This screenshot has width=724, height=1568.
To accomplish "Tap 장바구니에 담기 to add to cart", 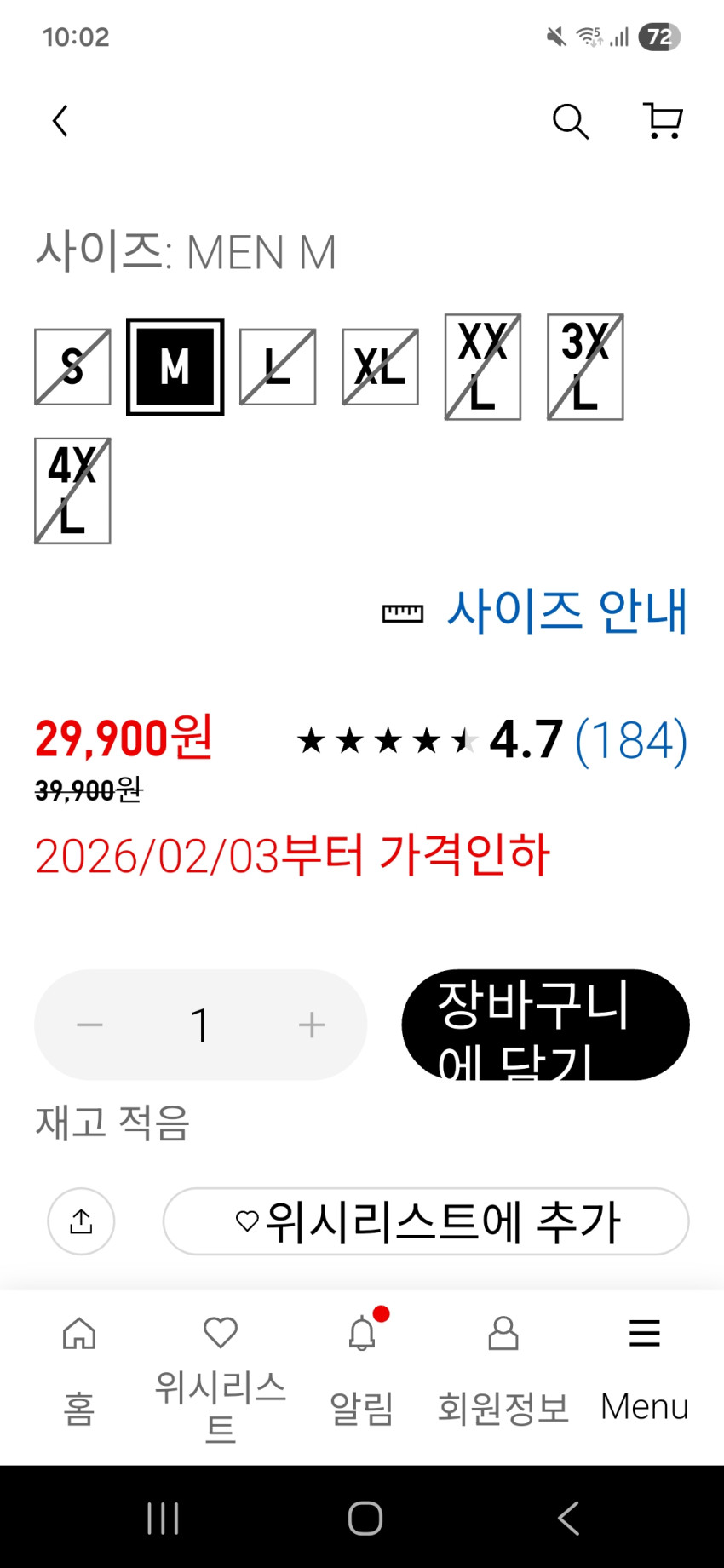I will pyautogui.click(x=545, y=1025).
